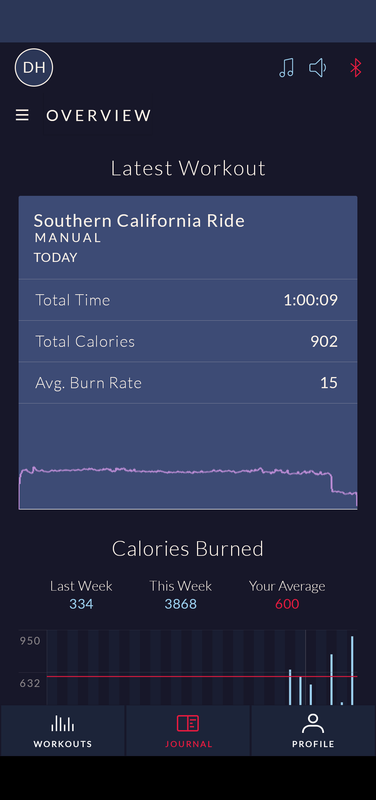The height and width of the screenshot is (800, 376).
Task: Switch to the Profile tab
Action: pos(313,731)
